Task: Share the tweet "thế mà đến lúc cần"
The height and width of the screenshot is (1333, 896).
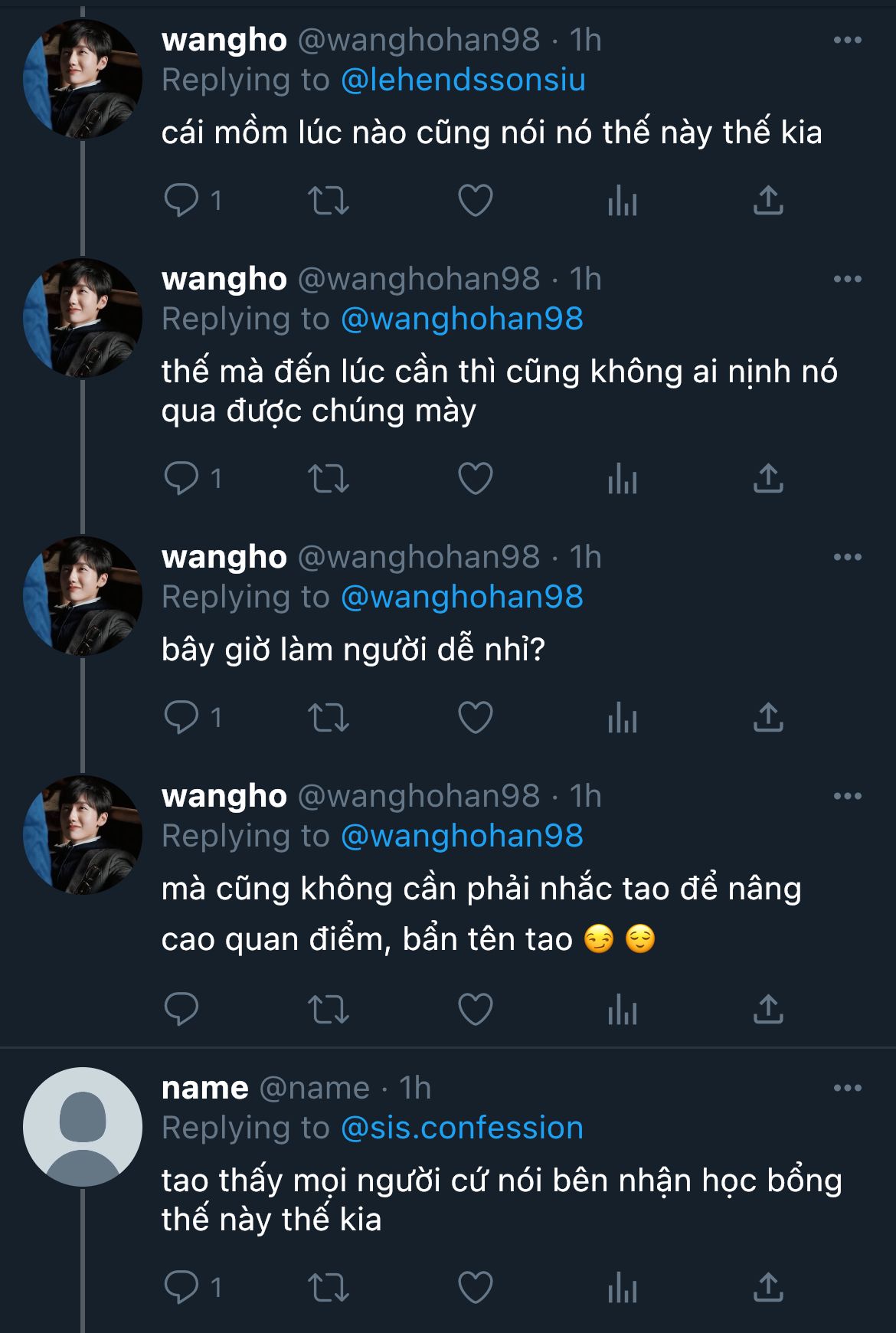Action: coord(767,479)
